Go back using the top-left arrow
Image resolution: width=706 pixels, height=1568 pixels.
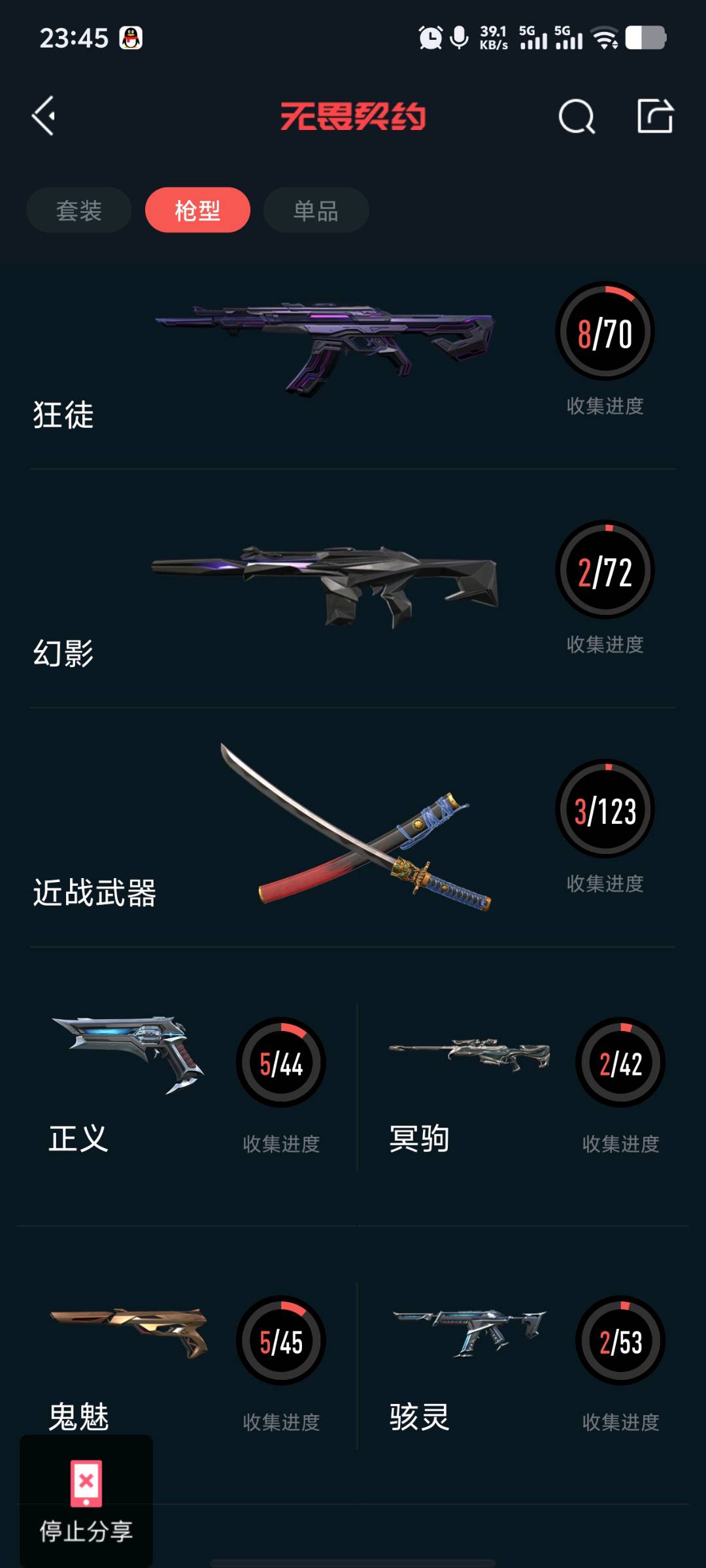click(44, 116)
